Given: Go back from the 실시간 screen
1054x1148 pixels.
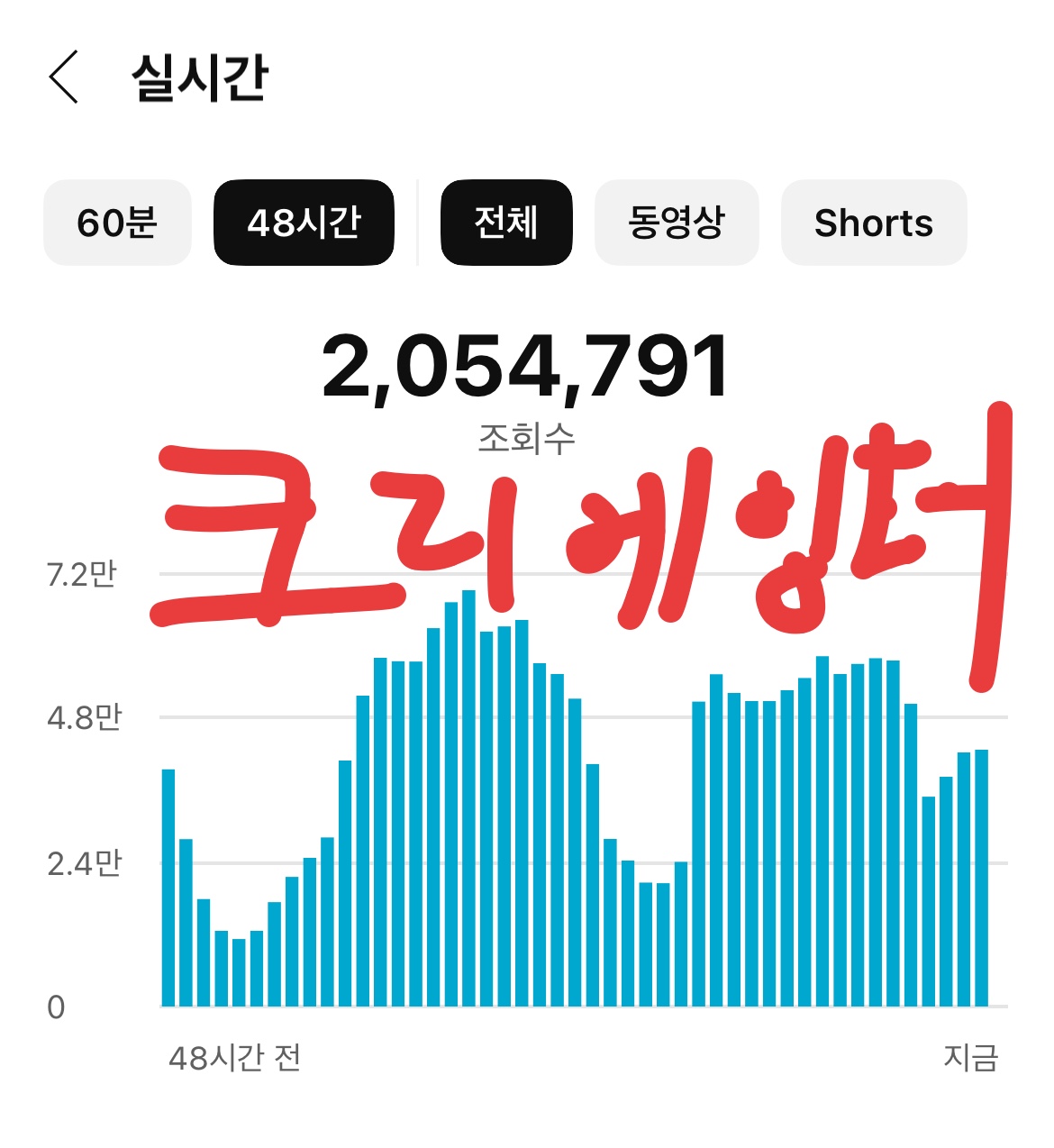Looking at the screenshot, I should (x=64, y=77).
